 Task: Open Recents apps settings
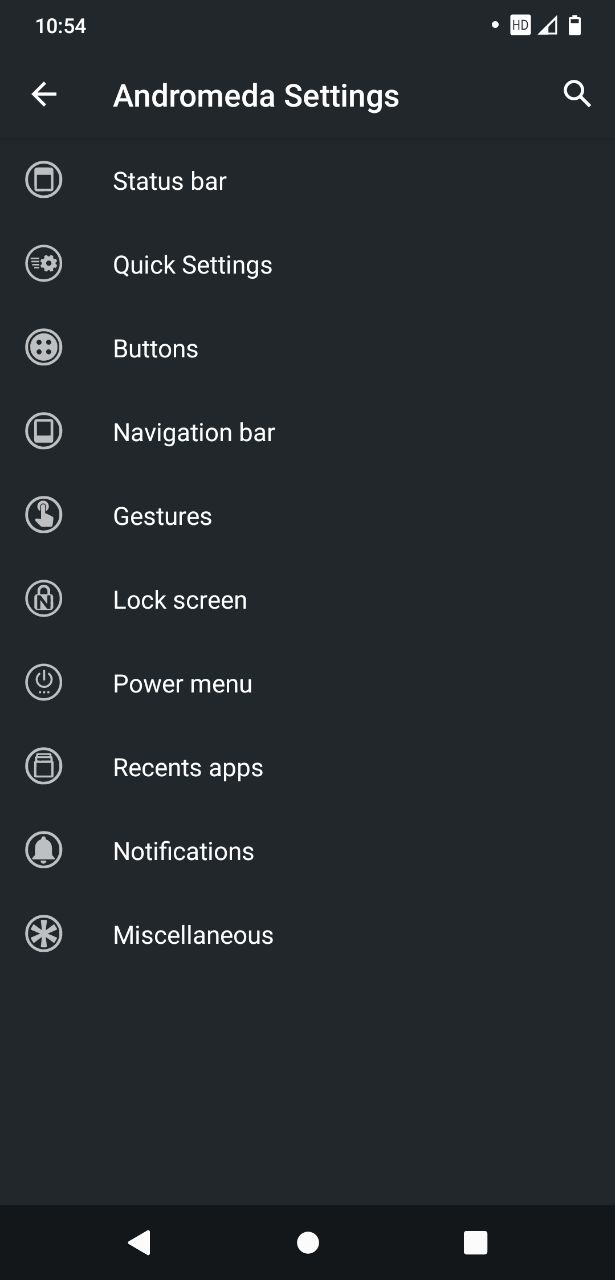(307, 768)
